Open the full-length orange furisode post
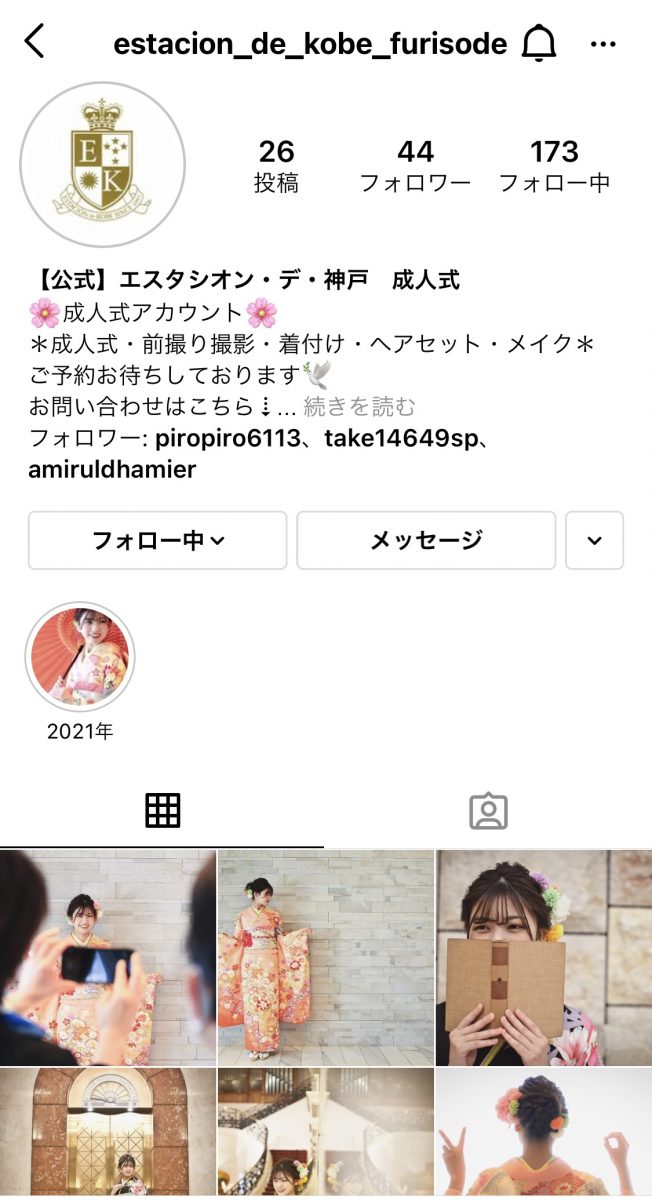652x1200 pixels. coord(326,957)
